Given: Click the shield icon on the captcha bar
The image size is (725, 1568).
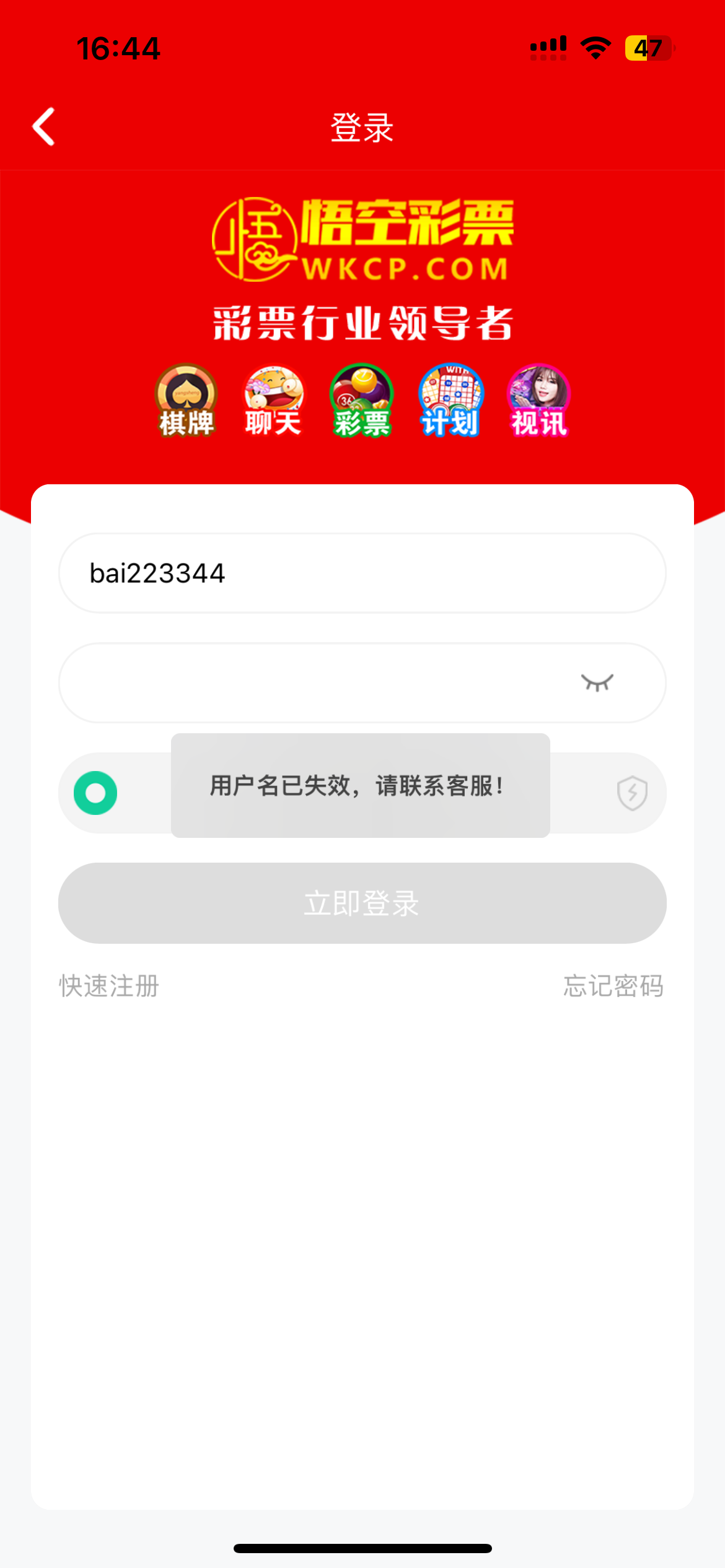Looking at the screenshot, I should tap(632, 793).
